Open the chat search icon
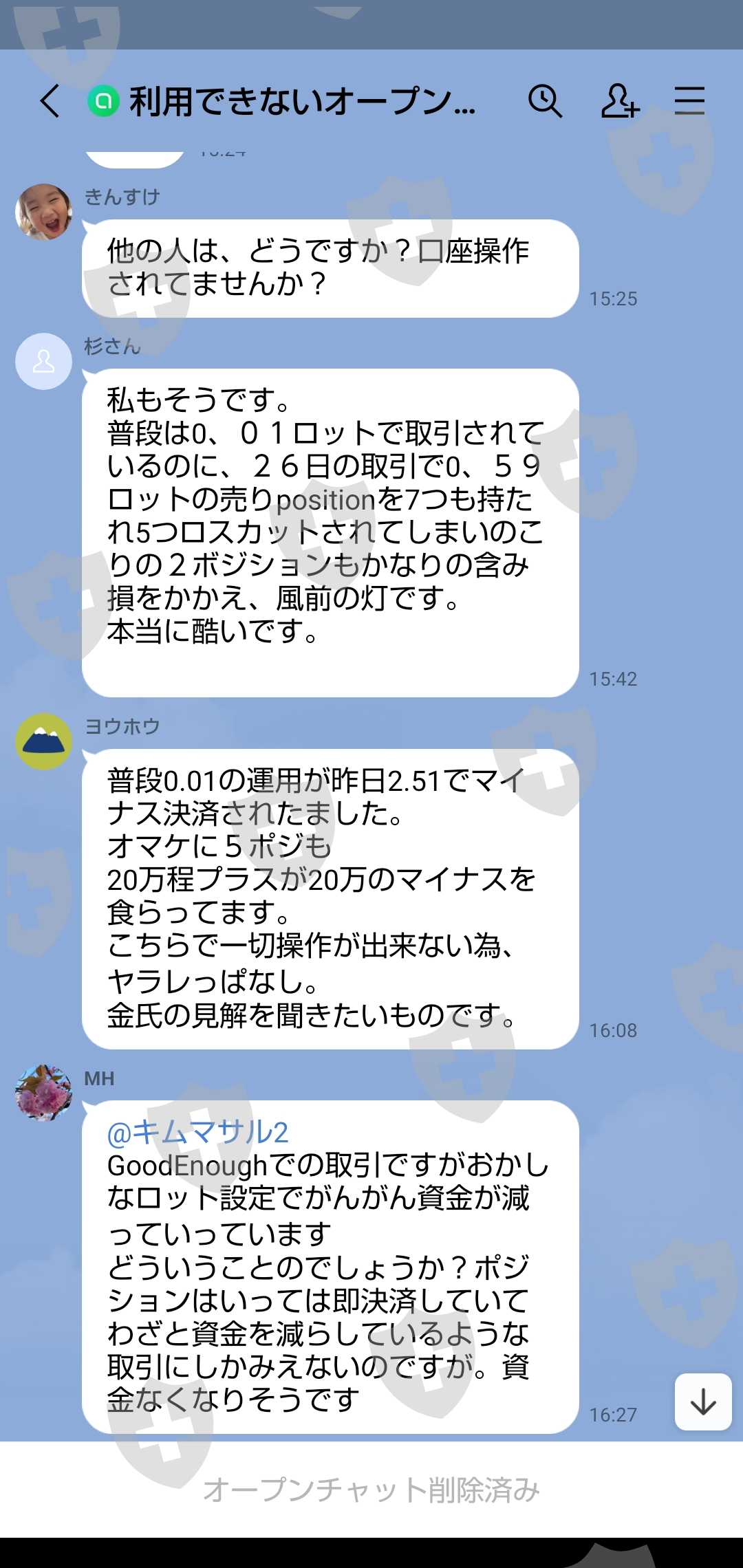Image resolution: width=743 pixels, height=1568 pixels. tap(545, 101)
